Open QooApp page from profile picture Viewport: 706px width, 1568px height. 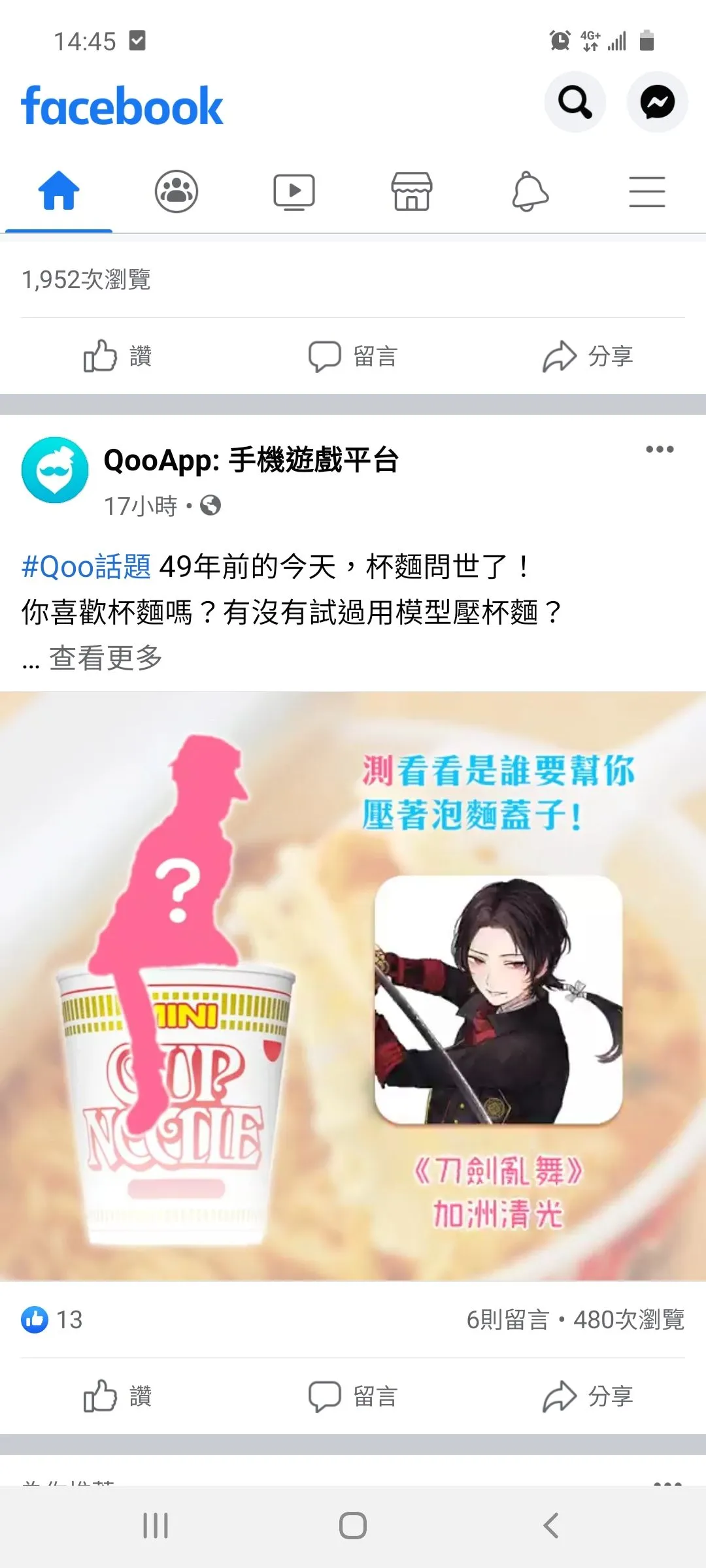point(55,470)
